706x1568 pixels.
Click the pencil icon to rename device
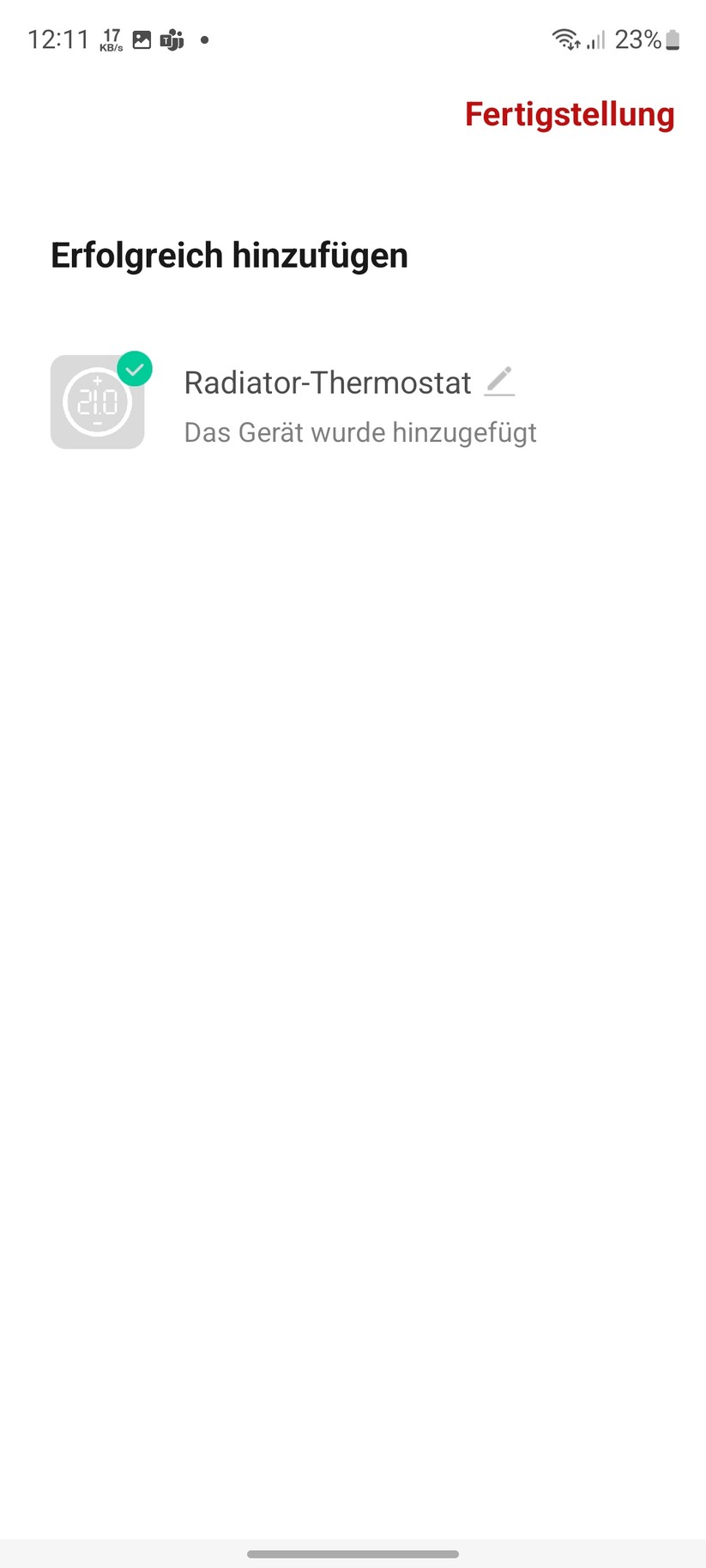(500, 382)
